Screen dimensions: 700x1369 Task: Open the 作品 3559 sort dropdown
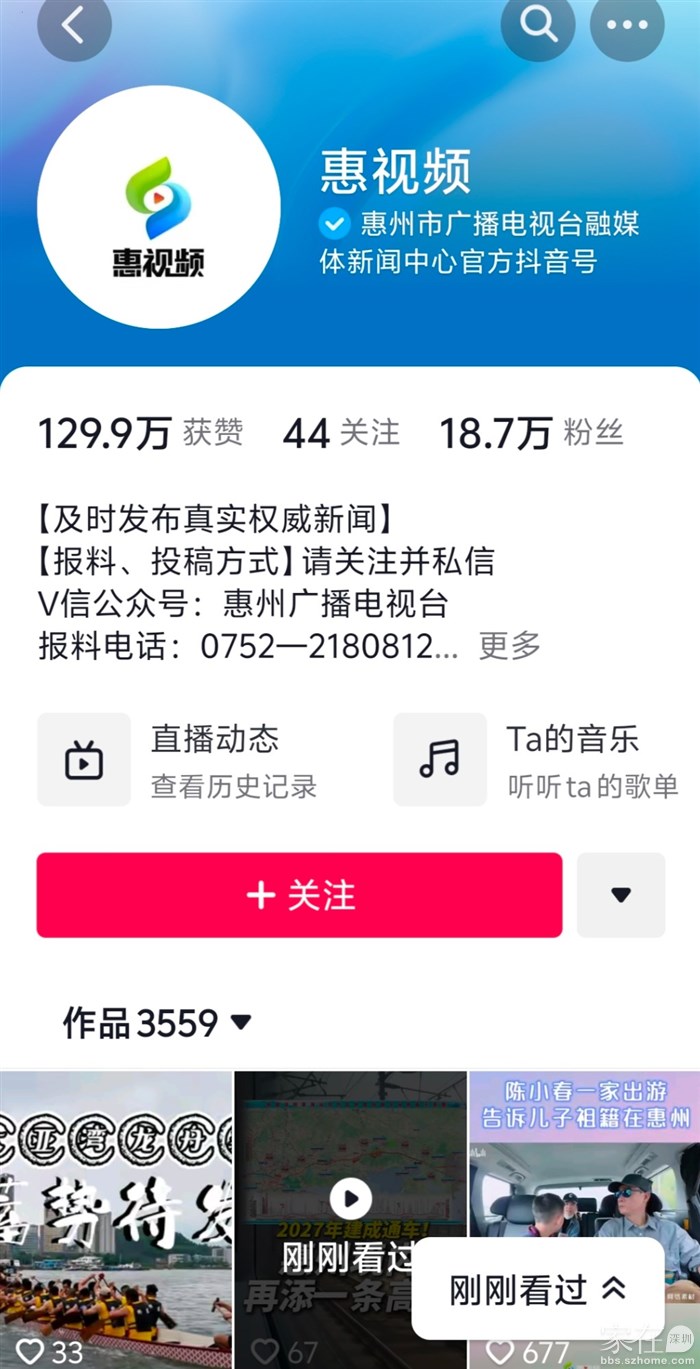pyautogui.click(x=157, y=1023)
